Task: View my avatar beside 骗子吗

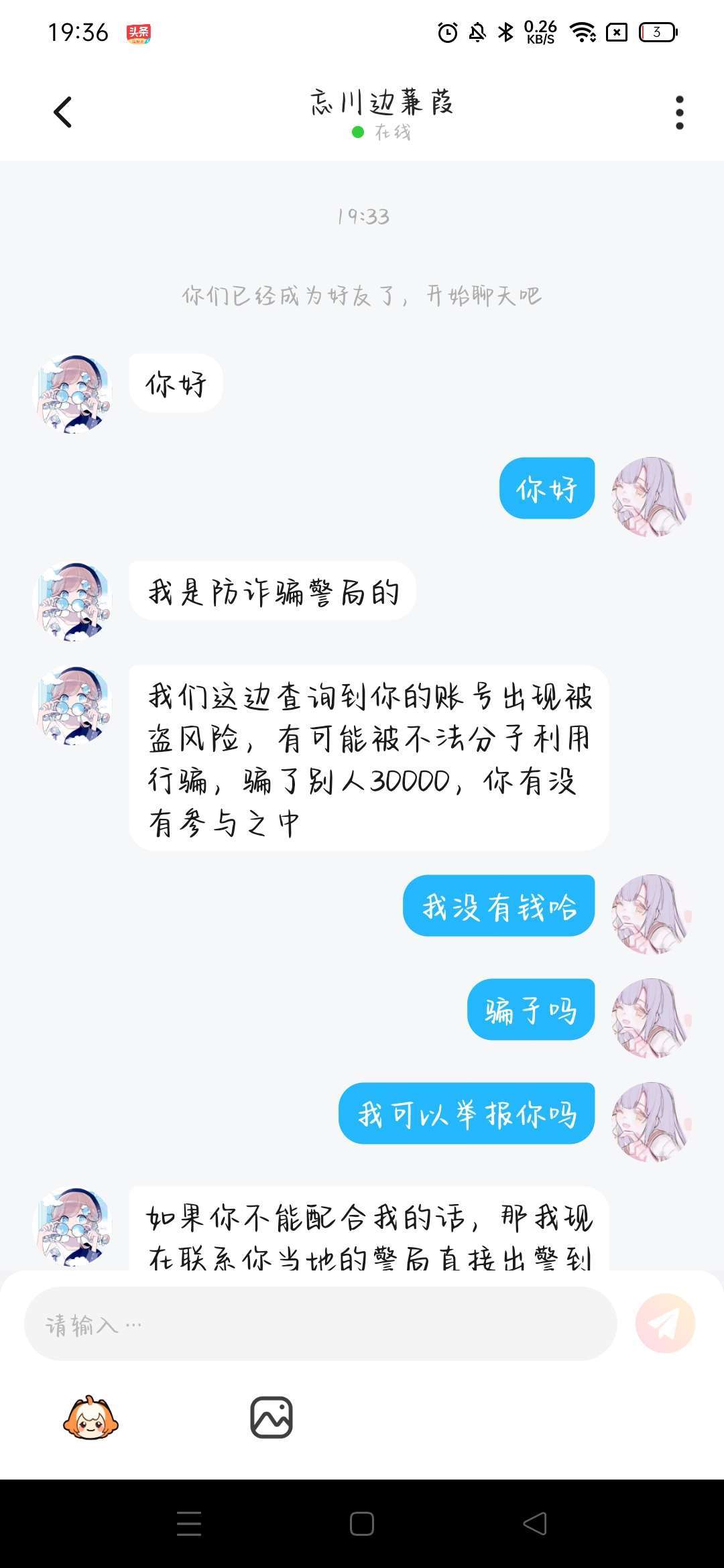Action: pos(650,1018)
